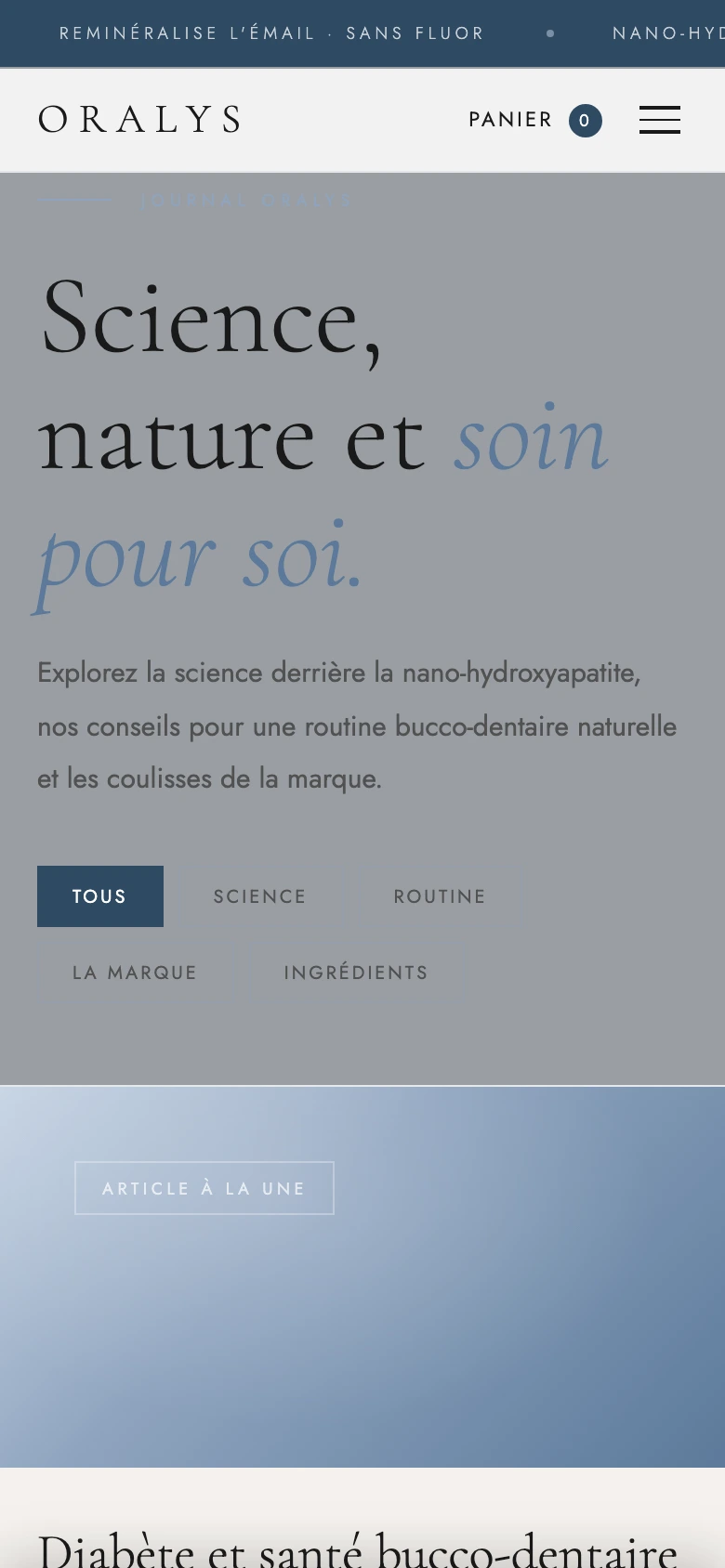This screenshot has width=725, height=1568.
Task: Filter articles by Routine
Action: (440, 896)
